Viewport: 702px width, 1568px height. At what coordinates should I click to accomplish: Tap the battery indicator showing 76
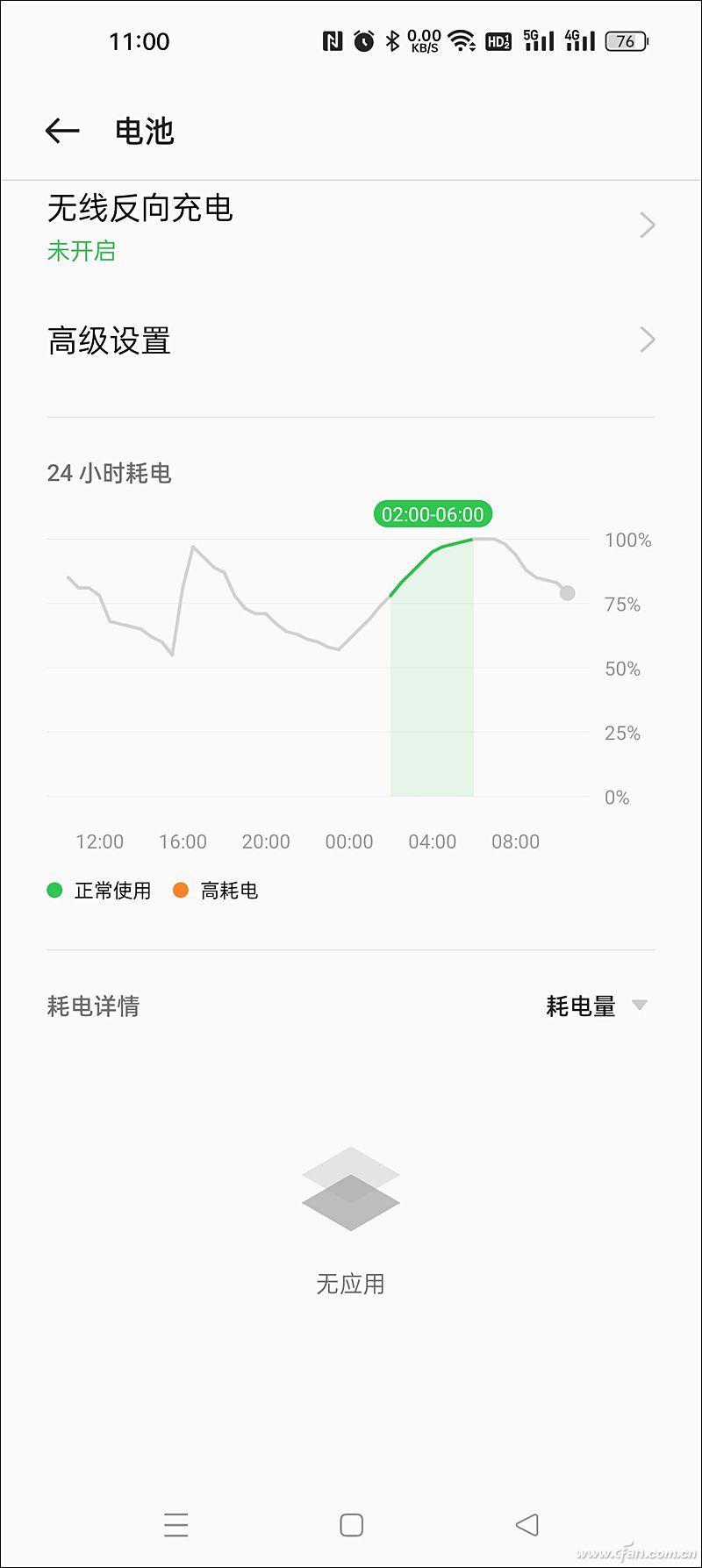click(627, 41)
